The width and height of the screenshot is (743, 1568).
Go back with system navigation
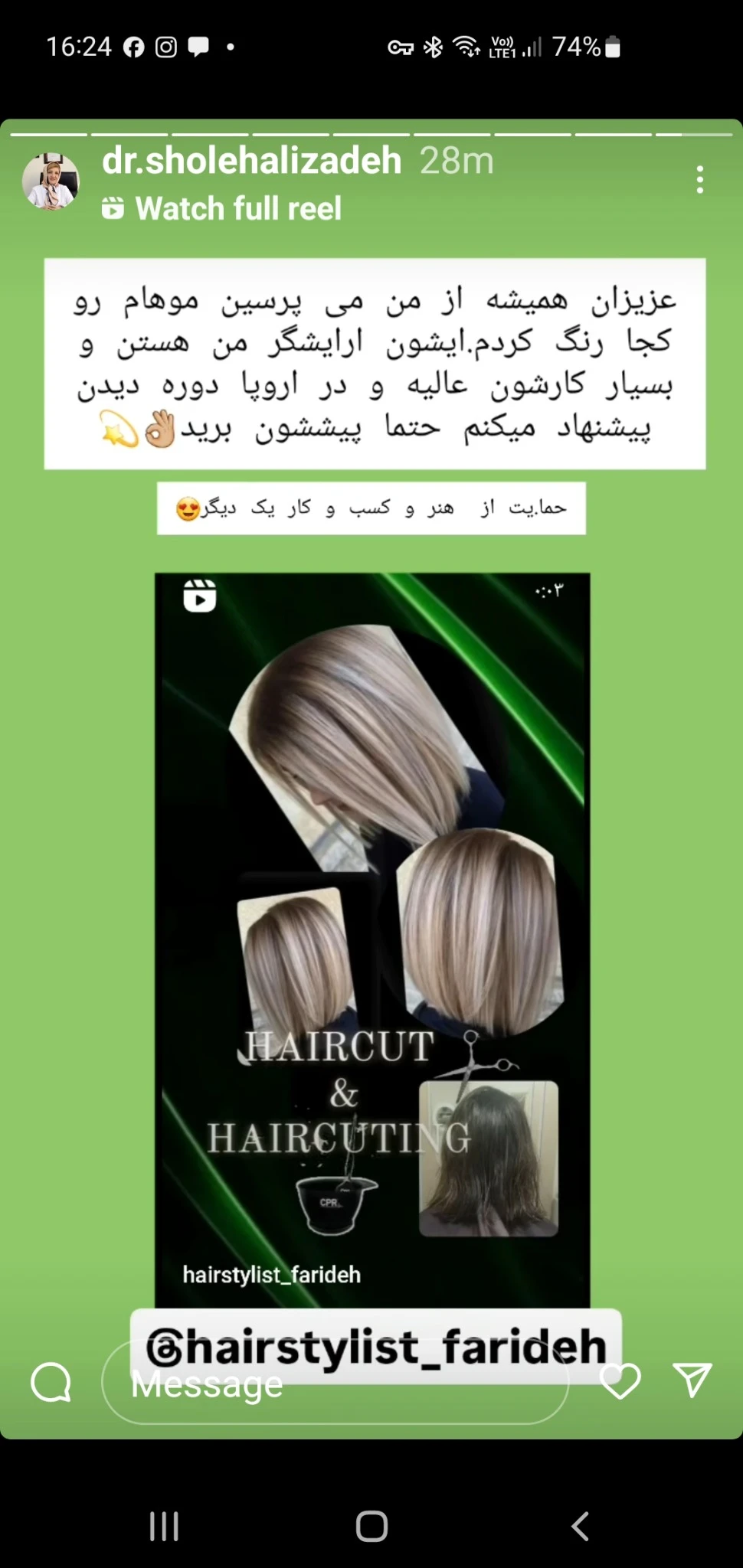tap(580, 1526)
